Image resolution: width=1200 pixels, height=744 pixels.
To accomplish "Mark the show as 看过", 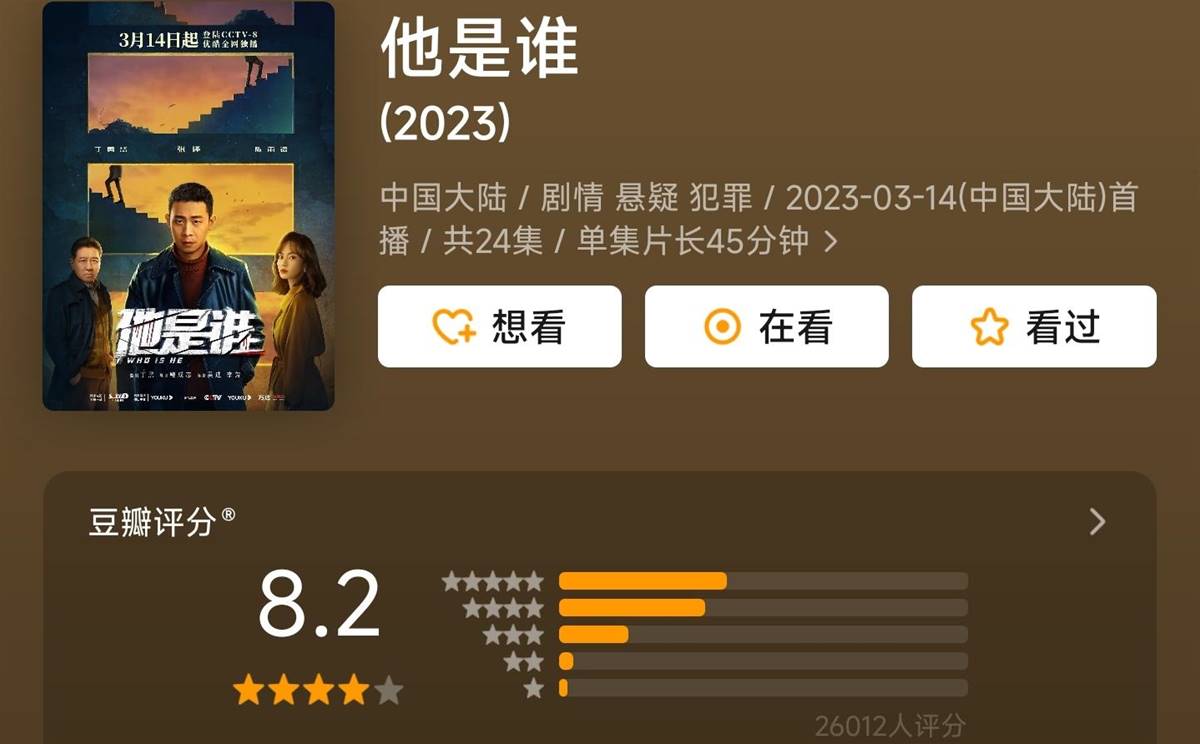I will point(1033,327).
